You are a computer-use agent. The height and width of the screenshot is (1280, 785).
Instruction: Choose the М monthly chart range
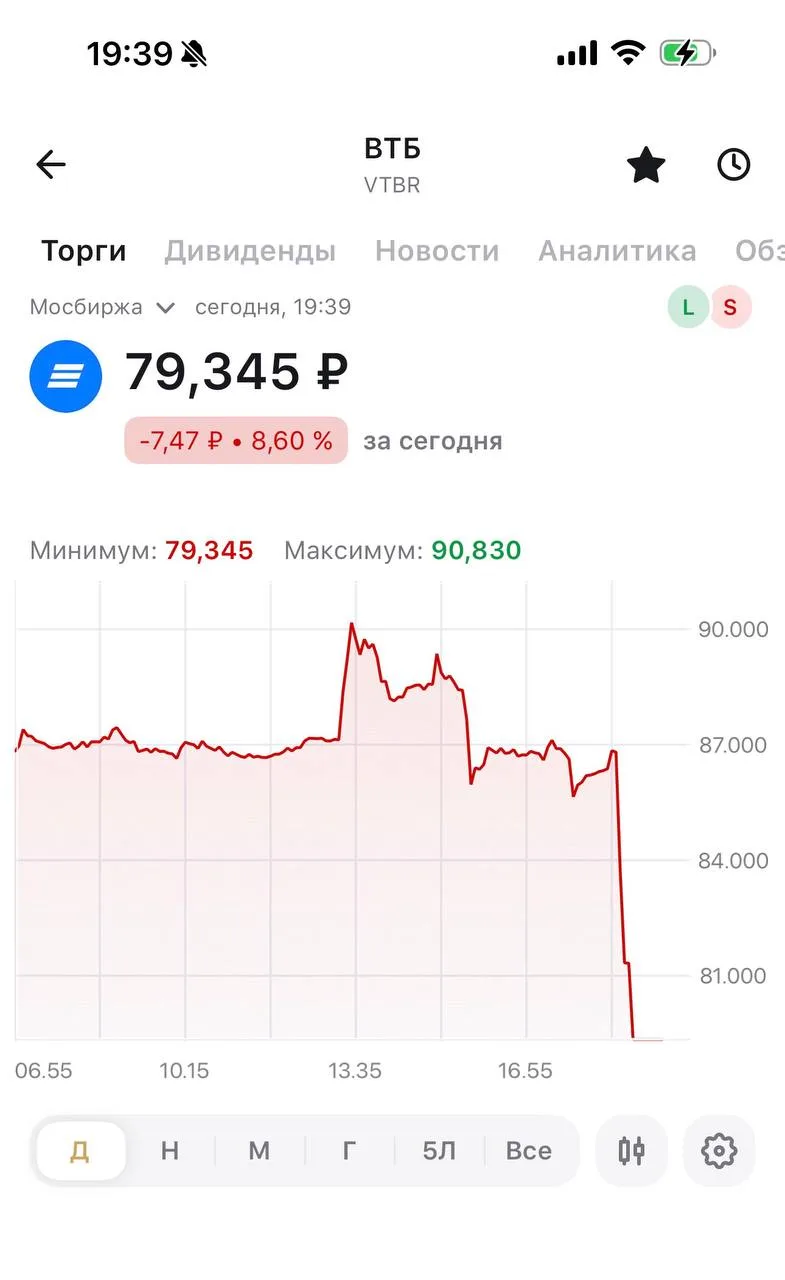(x=259, y=1151)
